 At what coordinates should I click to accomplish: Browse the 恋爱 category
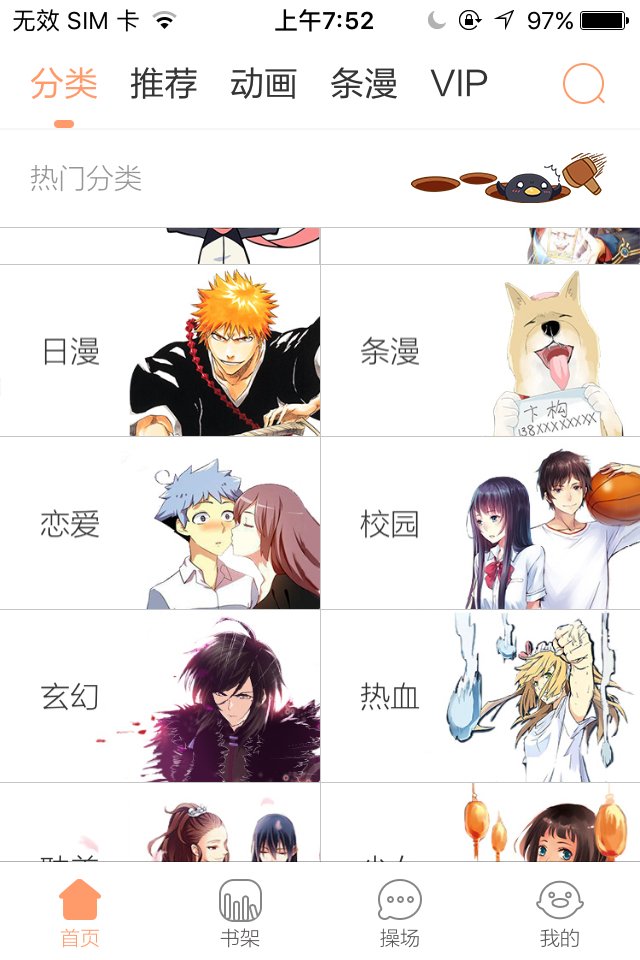160,524
